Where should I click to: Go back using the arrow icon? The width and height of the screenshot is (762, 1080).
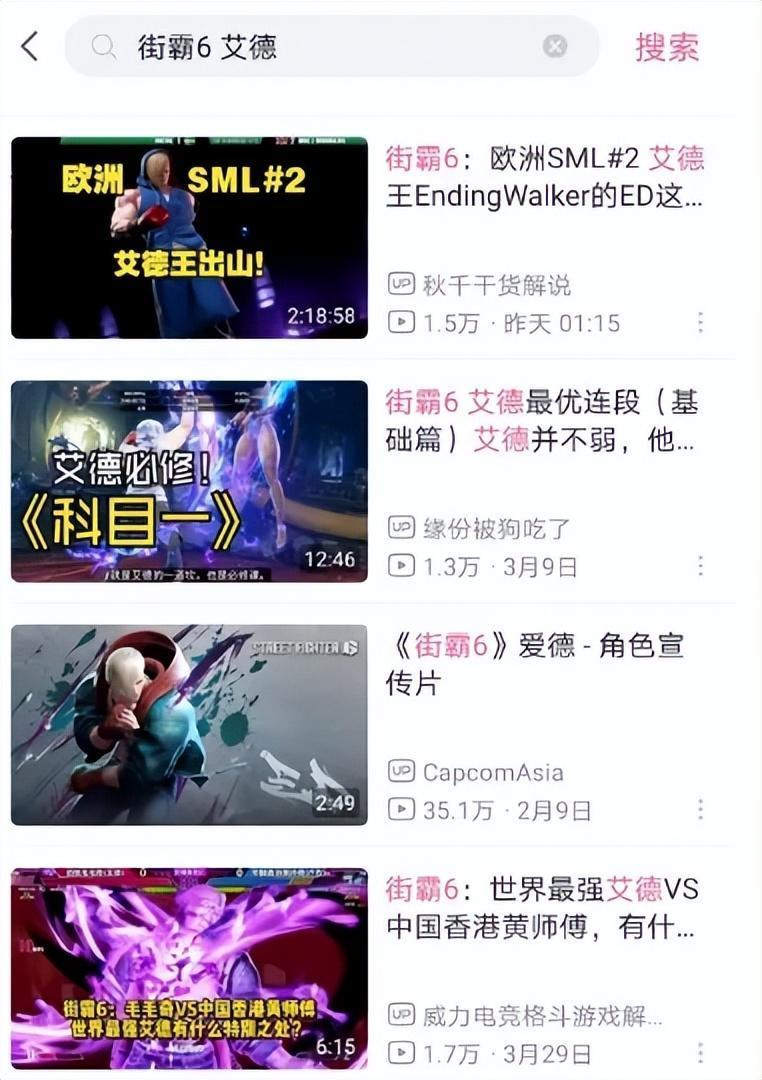click(x=30, y=46)
